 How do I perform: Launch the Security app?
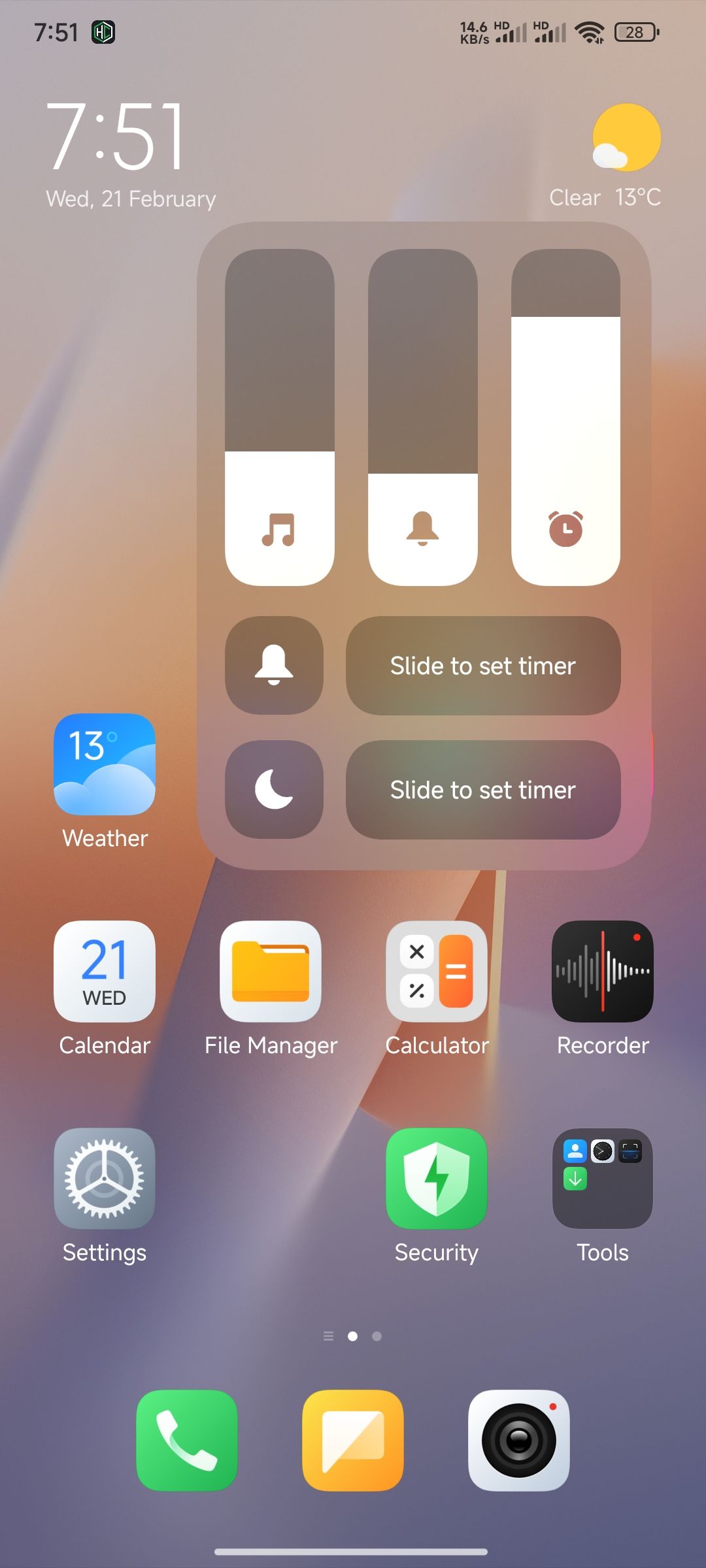437,1179
